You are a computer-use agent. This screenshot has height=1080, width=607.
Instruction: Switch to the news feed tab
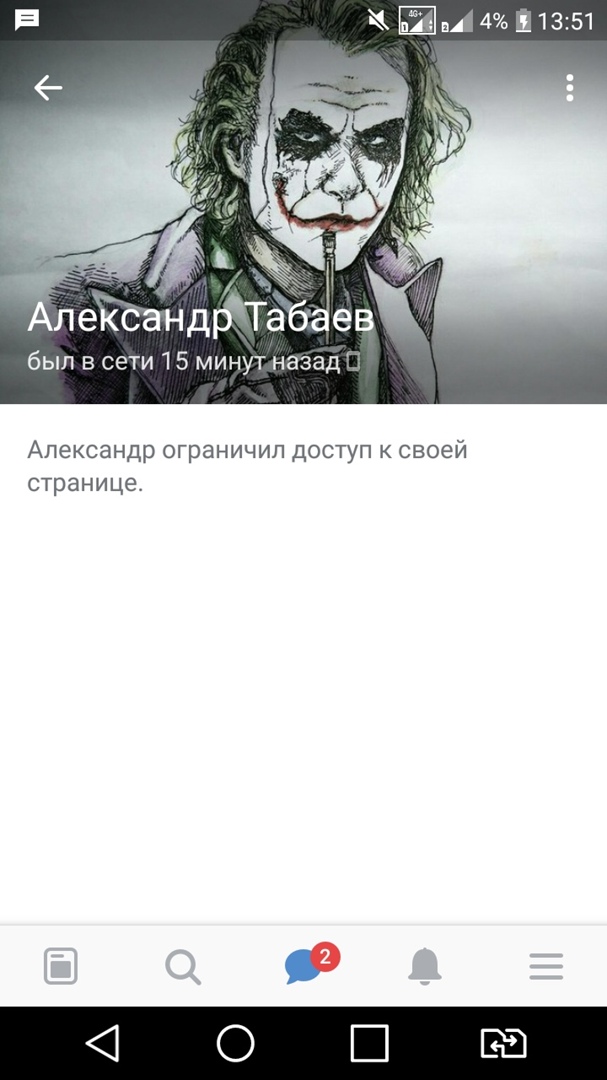(61, 967)
